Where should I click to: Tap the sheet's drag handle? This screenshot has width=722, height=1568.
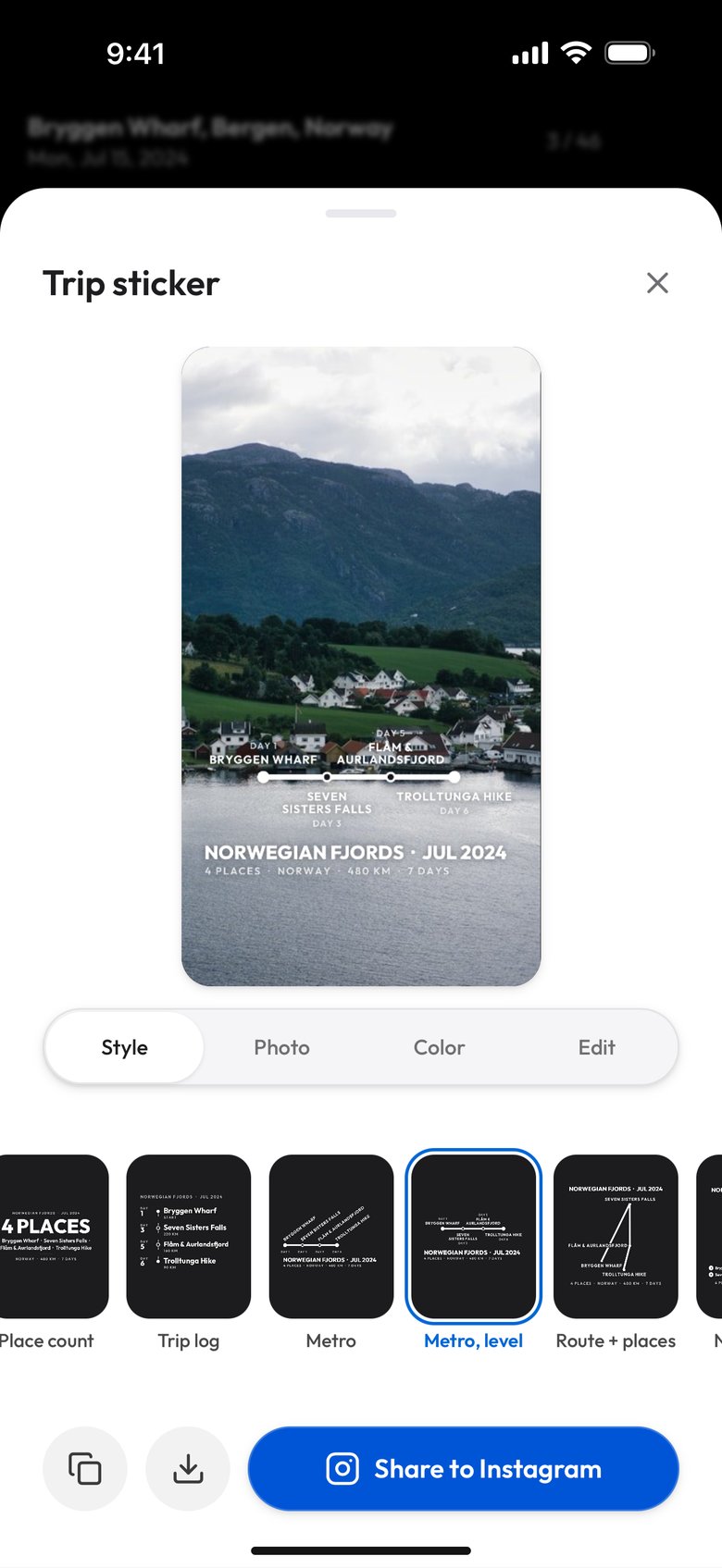(x=361, y=214)
